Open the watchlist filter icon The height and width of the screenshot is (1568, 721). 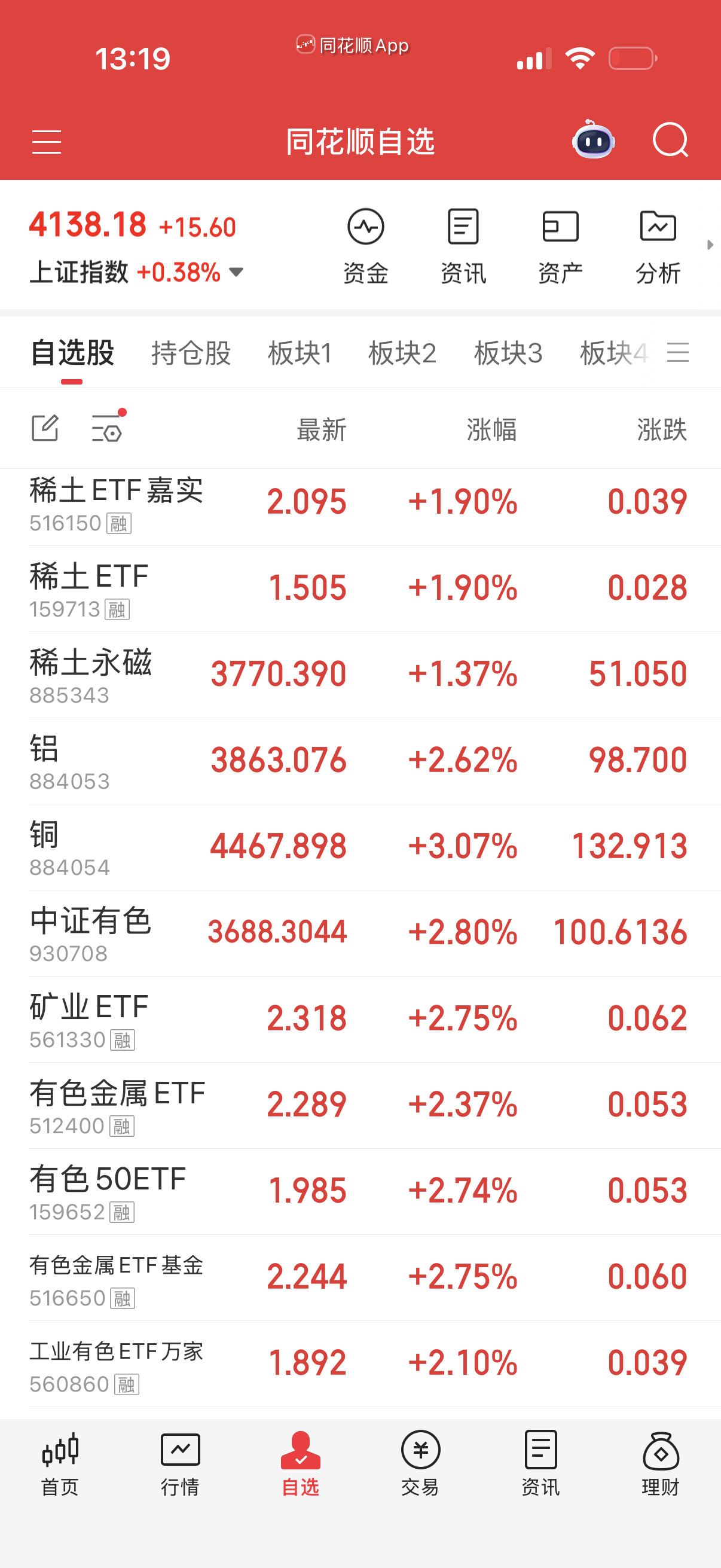(x=106, y=429)
